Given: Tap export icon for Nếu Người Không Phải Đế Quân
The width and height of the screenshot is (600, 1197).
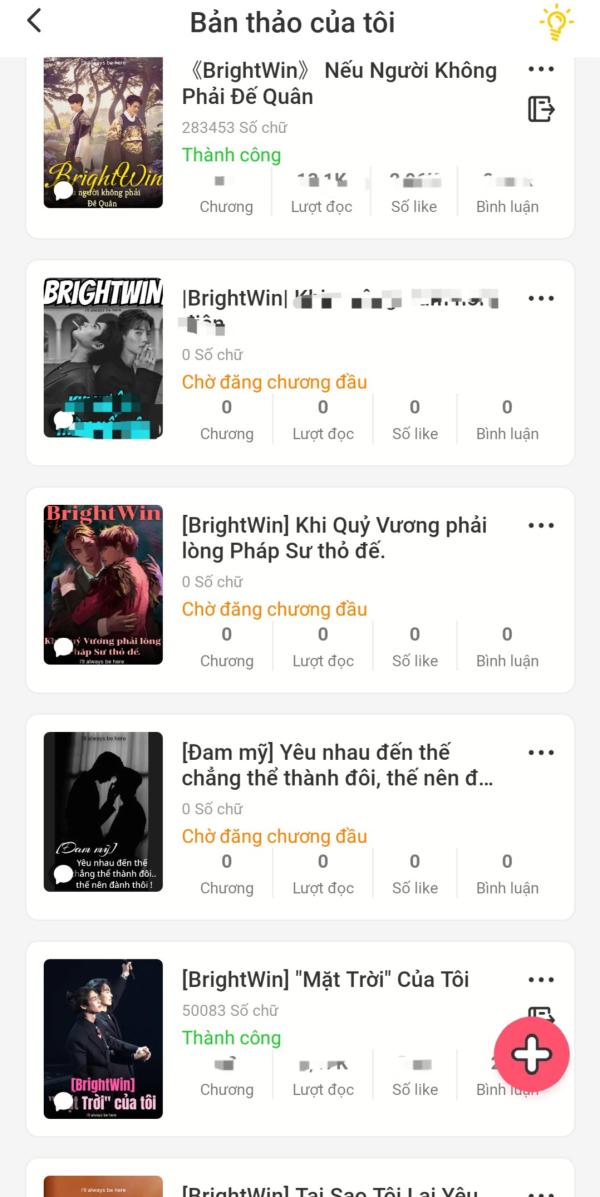Looking at the screenshot, I should coord(541,109).
